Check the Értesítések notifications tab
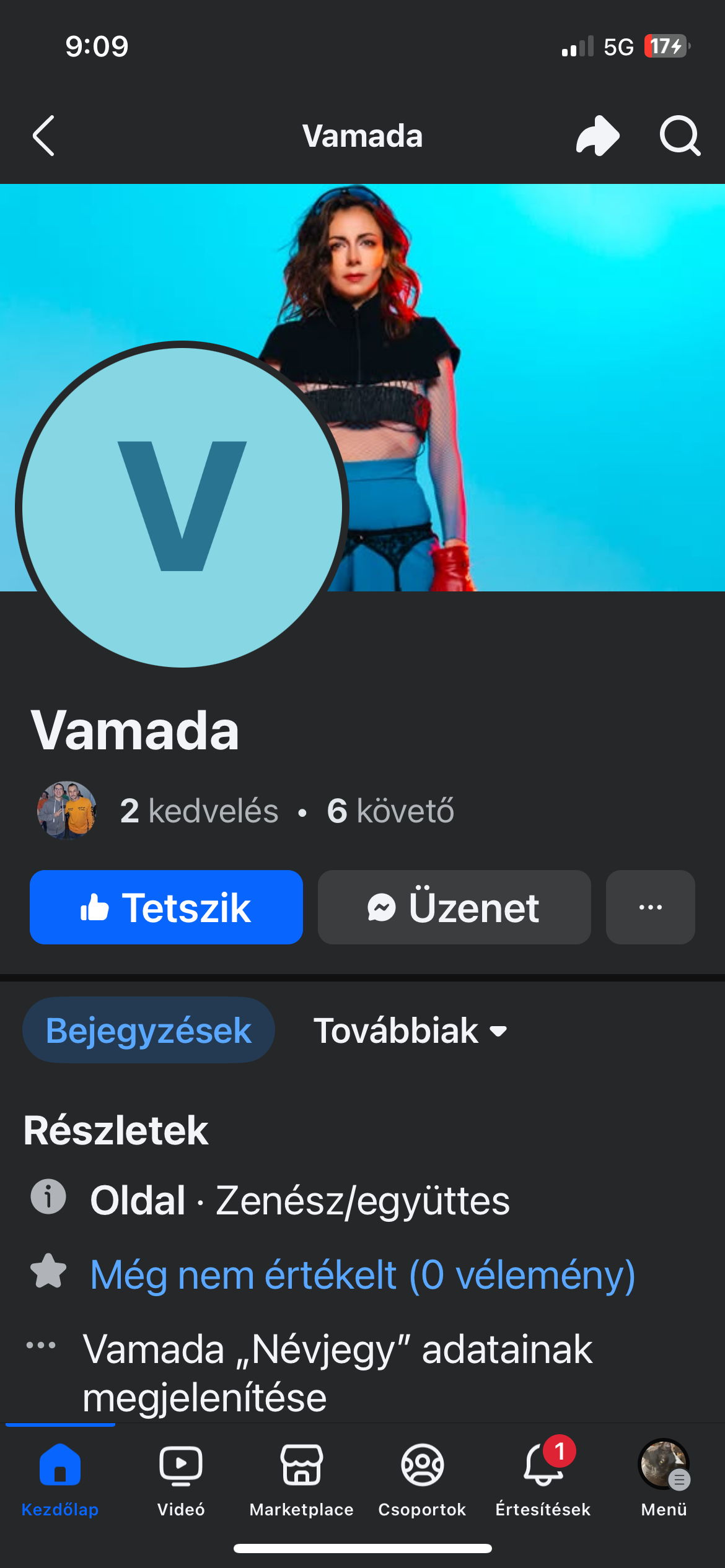Screen dimensions: 725x1568 click(543, 1479)
